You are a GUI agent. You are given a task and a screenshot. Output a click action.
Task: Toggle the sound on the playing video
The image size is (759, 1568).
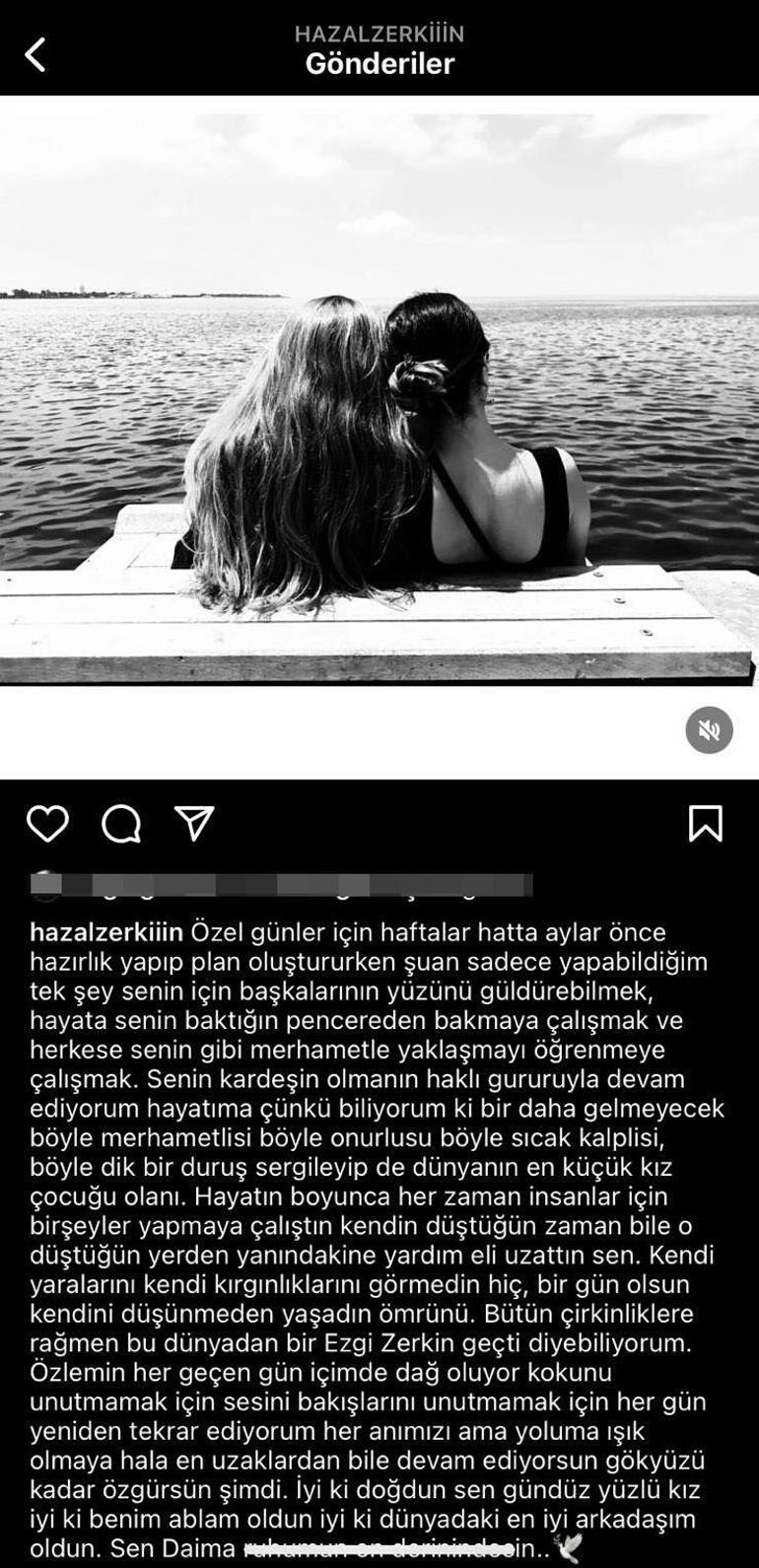(708, 729)
